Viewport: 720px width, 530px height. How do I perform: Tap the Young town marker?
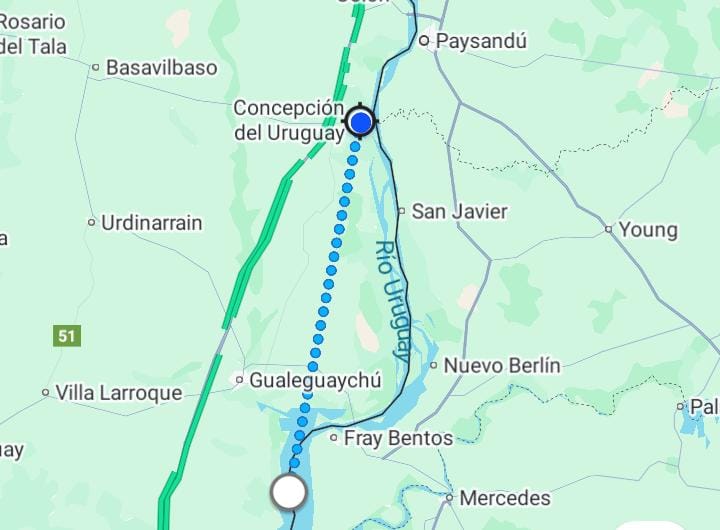[x=608, y=230]
